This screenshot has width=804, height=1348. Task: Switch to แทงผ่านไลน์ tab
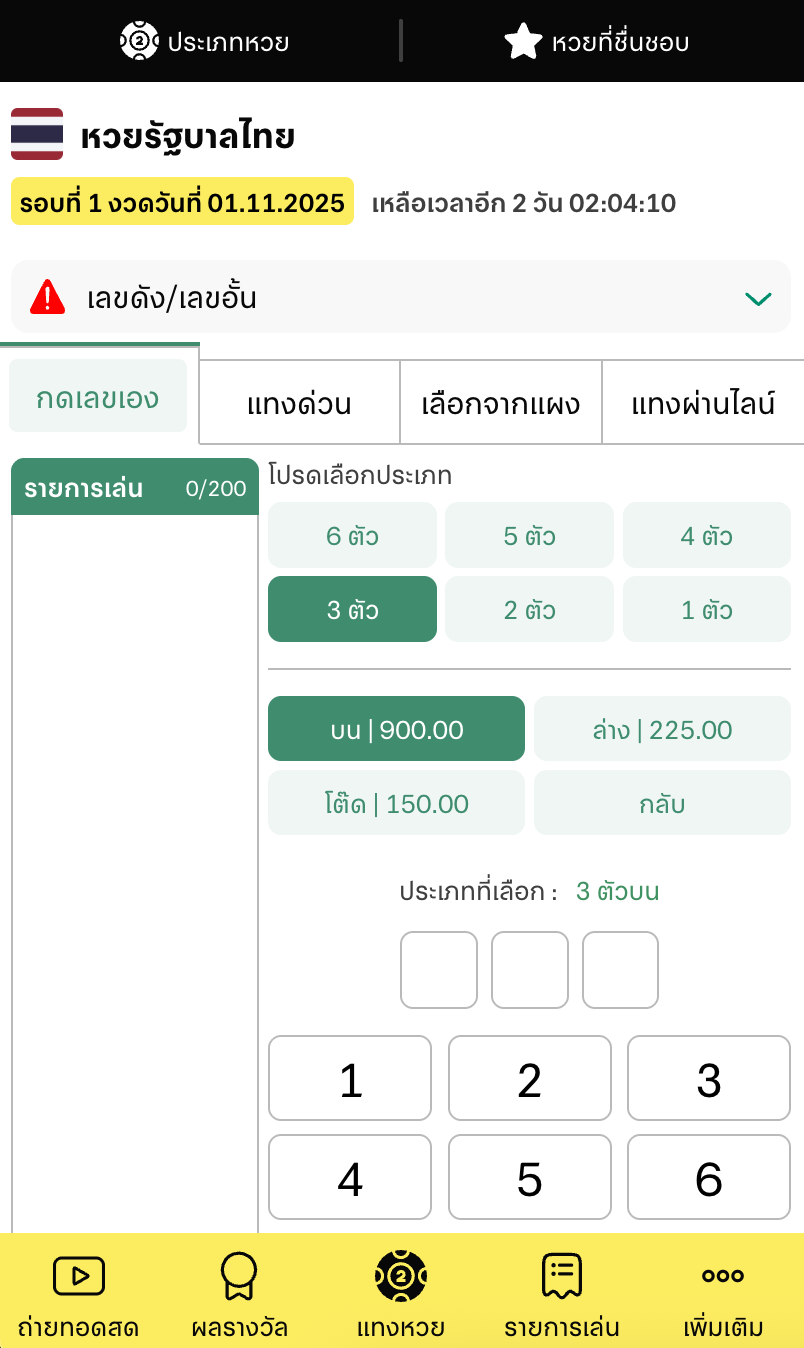[x=703, y=404]
